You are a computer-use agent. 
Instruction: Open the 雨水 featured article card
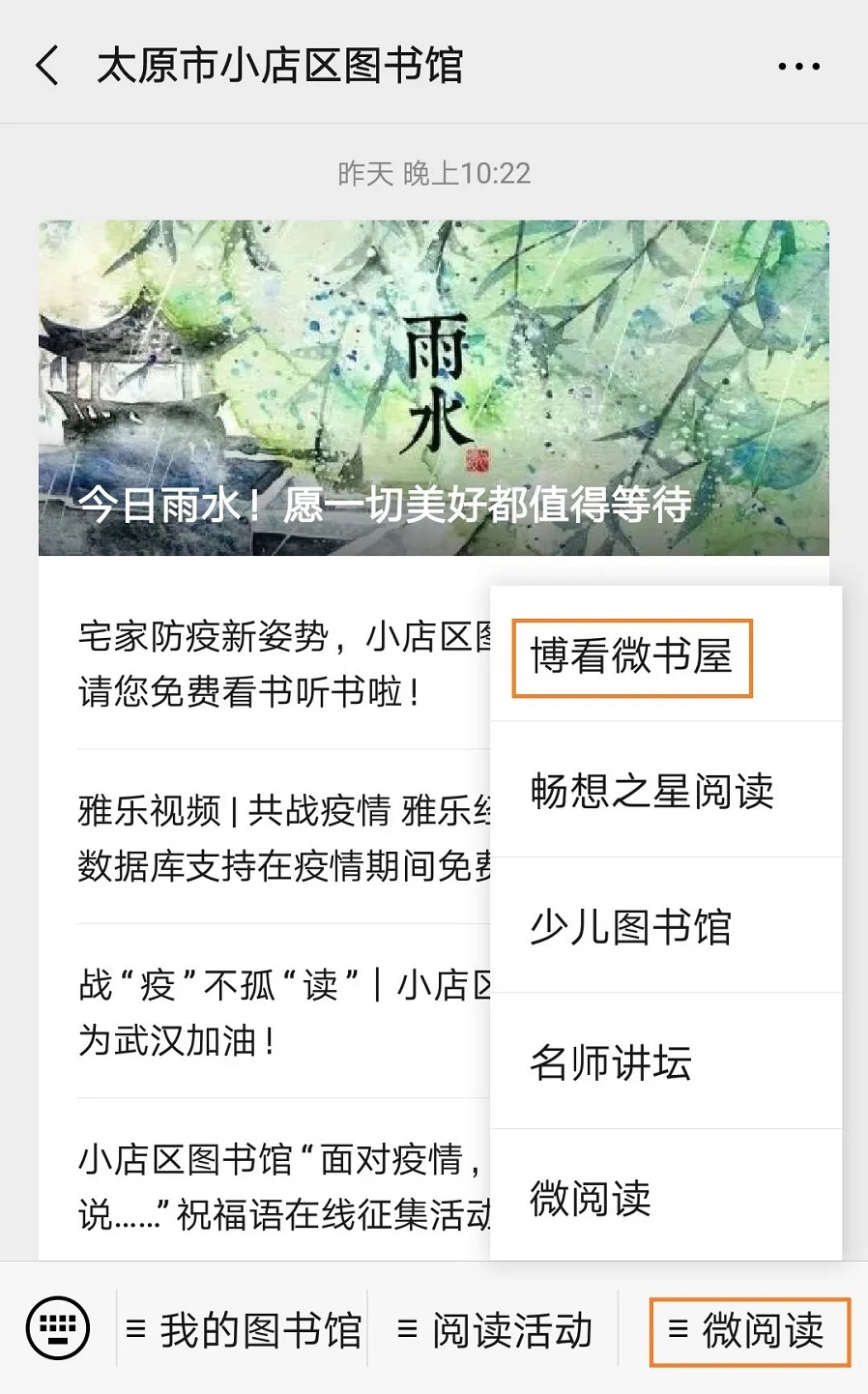[x=433, y=388]
